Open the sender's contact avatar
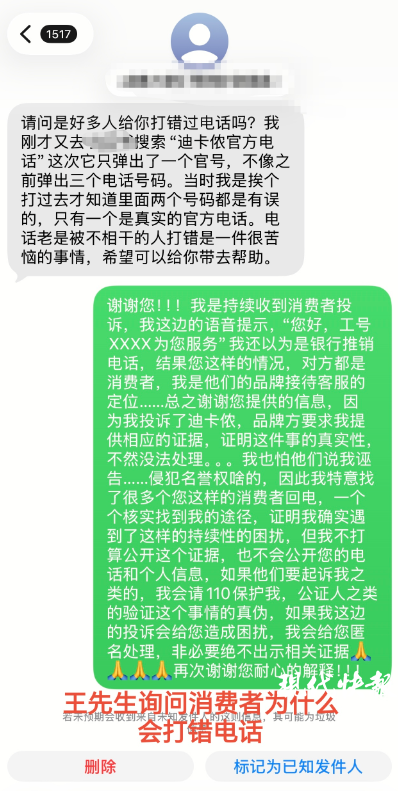The height and width of the screenshot is (791, 398). [199, 42]
